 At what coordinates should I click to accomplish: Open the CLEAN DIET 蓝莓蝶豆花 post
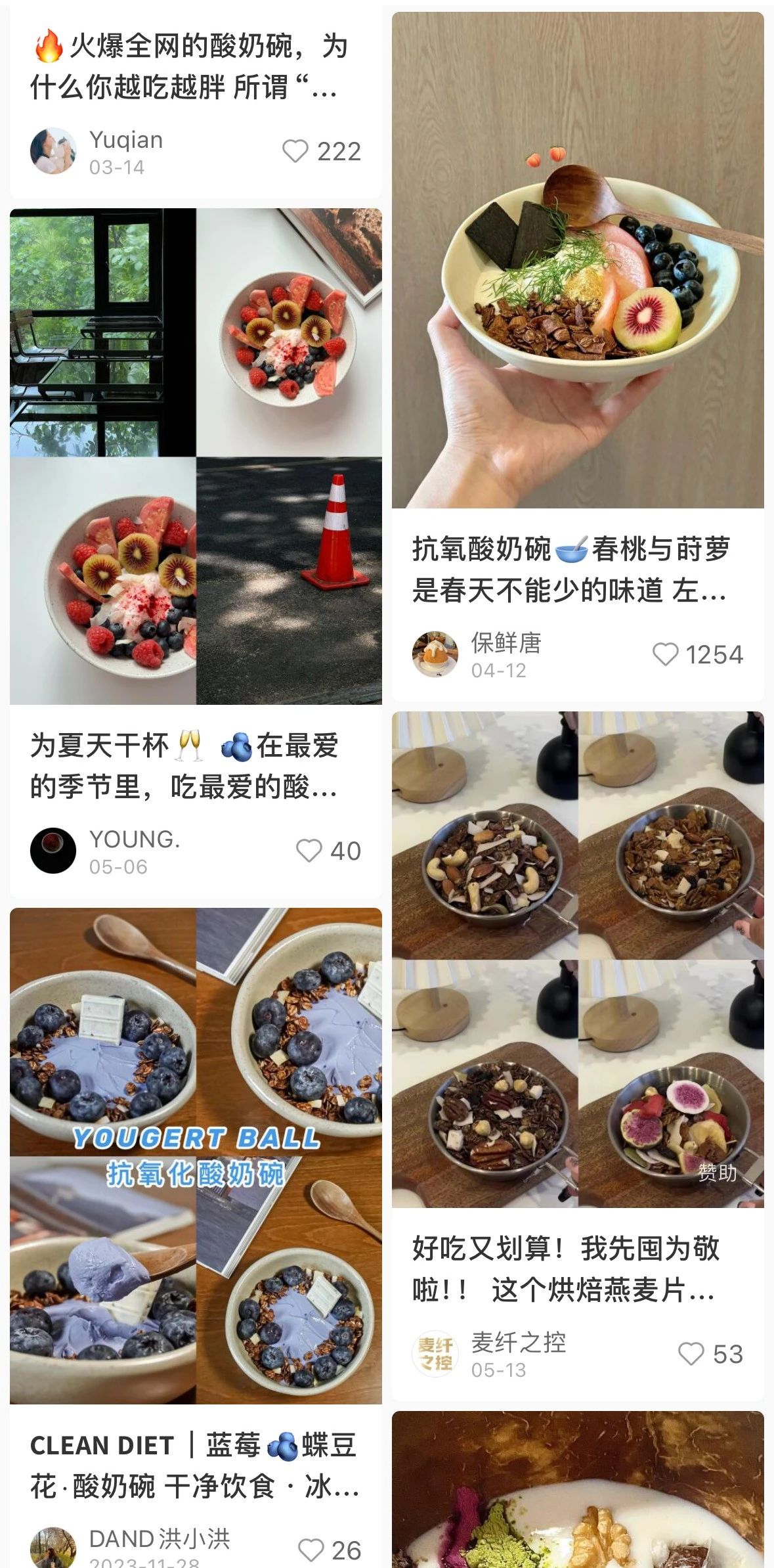(x=195, y=1156)
